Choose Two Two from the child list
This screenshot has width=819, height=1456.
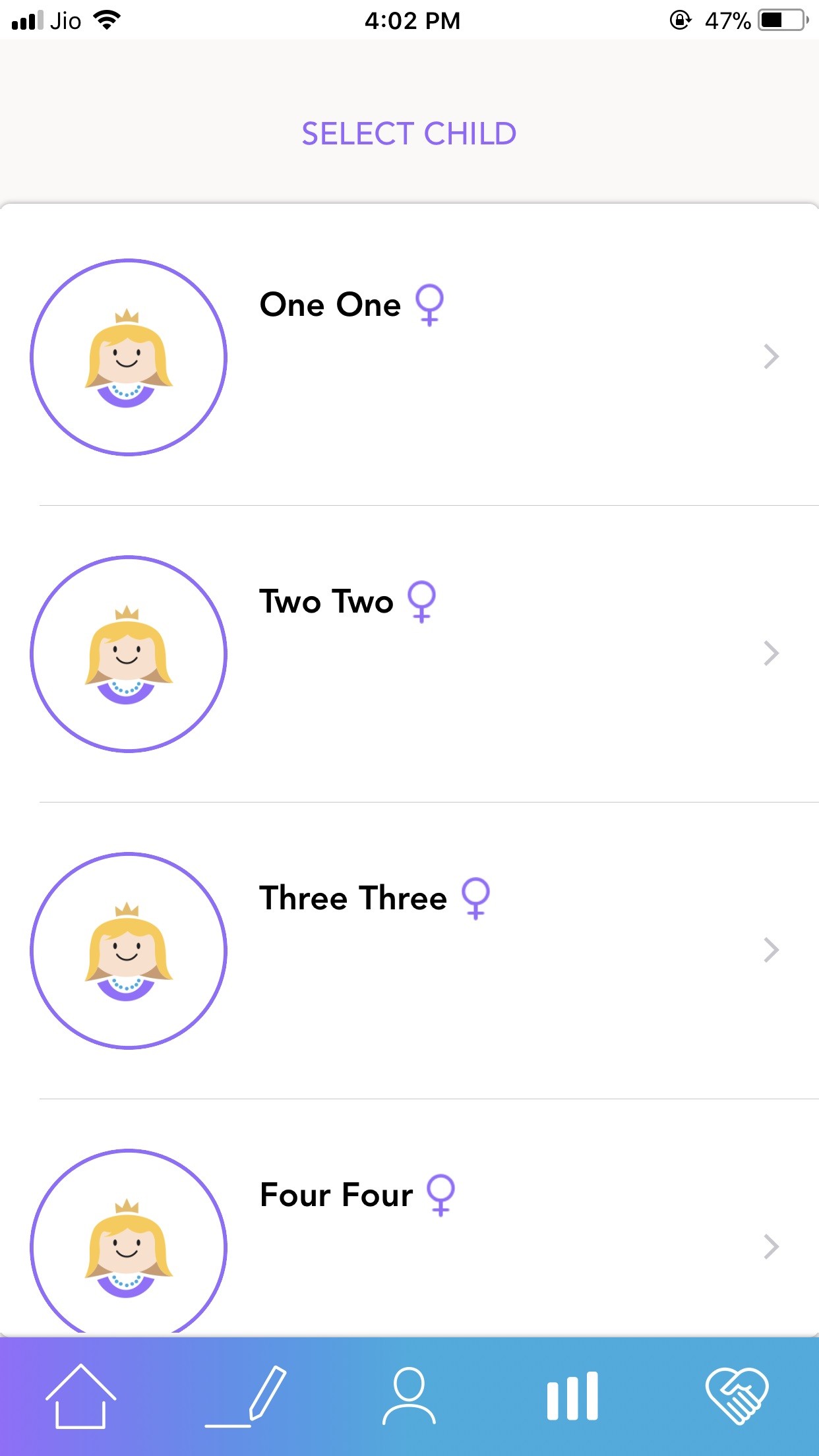[x=409, y=653]
